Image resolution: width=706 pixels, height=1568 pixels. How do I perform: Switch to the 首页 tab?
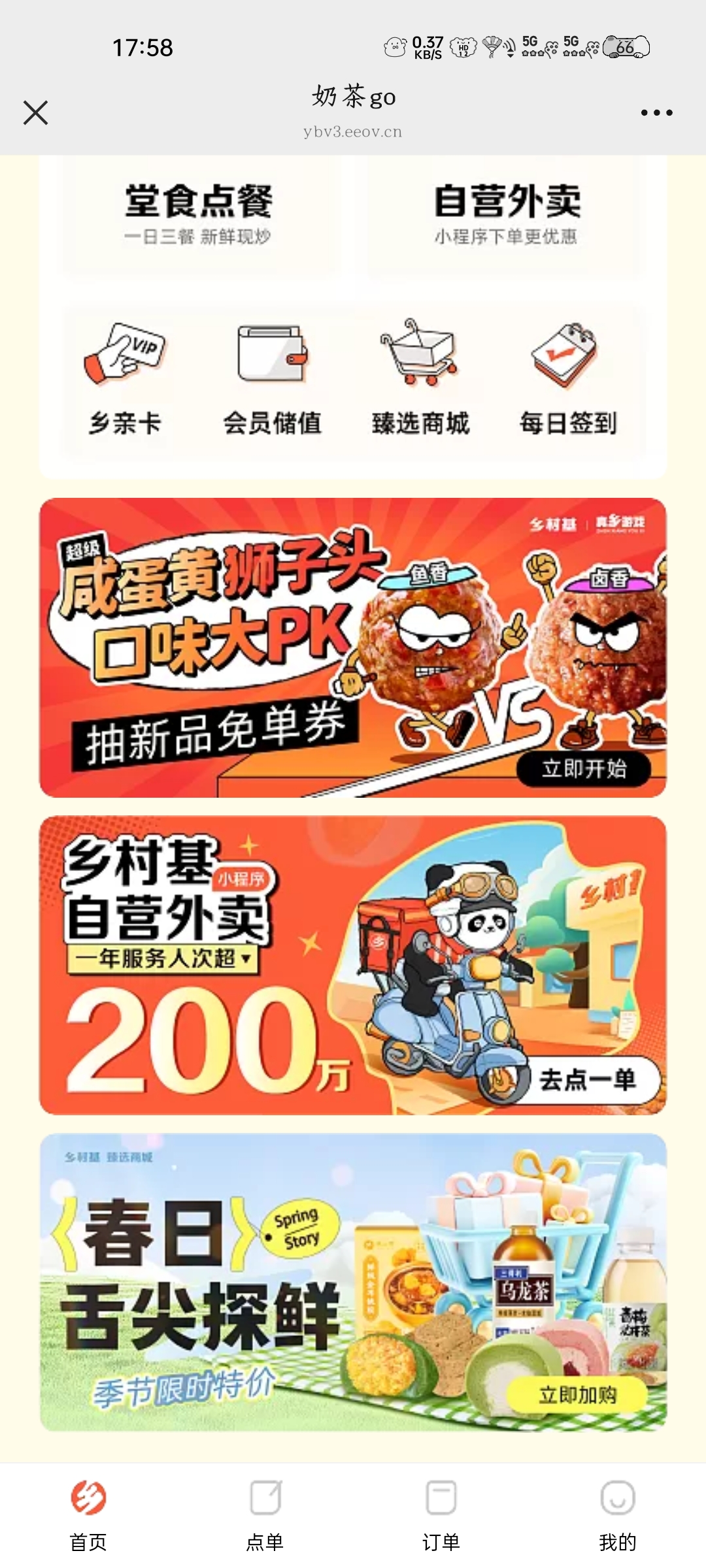click(x=88, y=1514)
